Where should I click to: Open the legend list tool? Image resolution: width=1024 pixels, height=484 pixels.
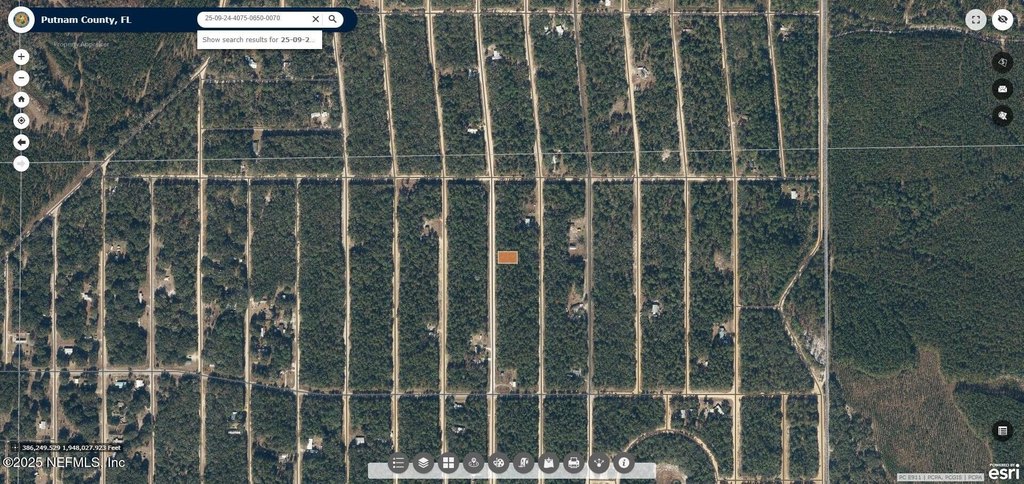(x=399, y=463)
